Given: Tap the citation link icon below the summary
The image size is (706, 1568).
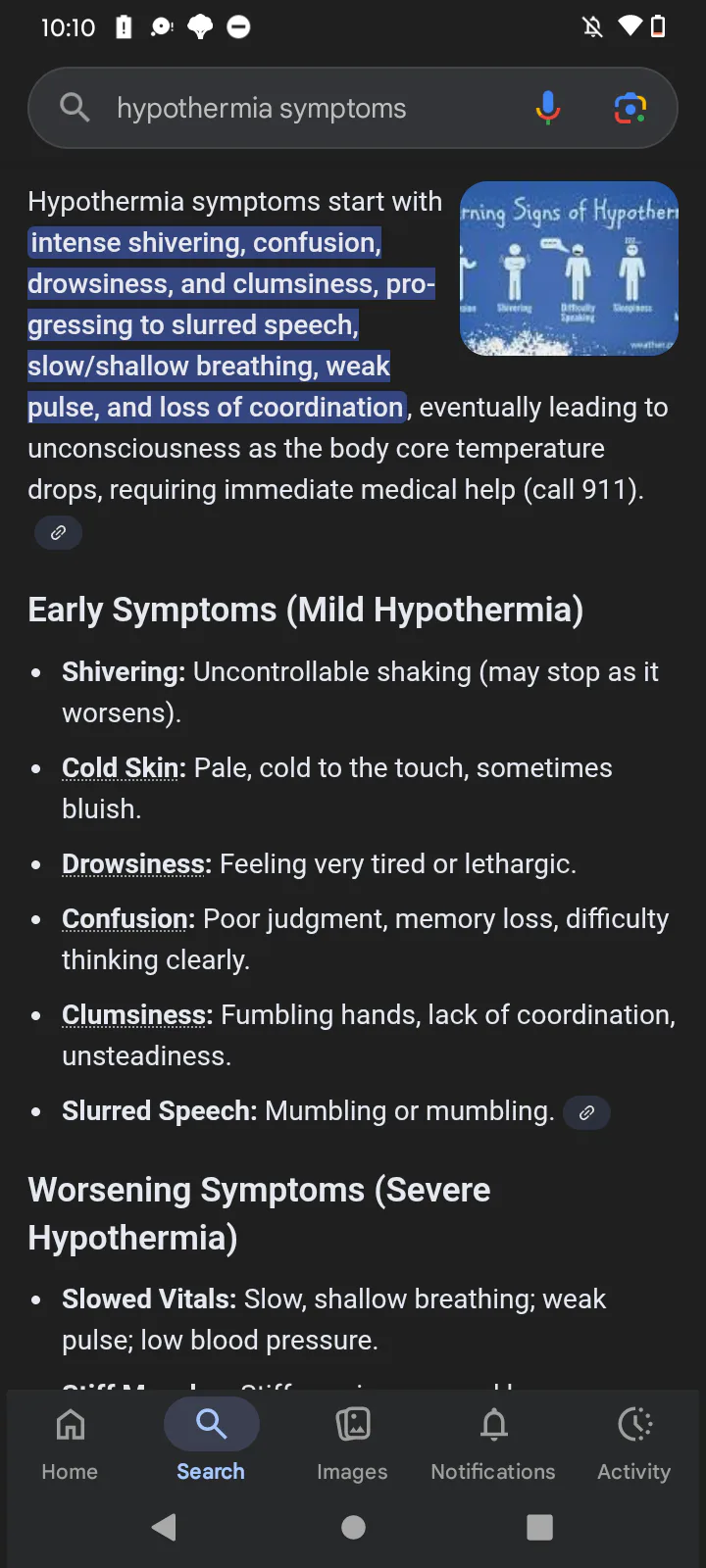Looking at the screenshot, I should click(x=58, y=532).
